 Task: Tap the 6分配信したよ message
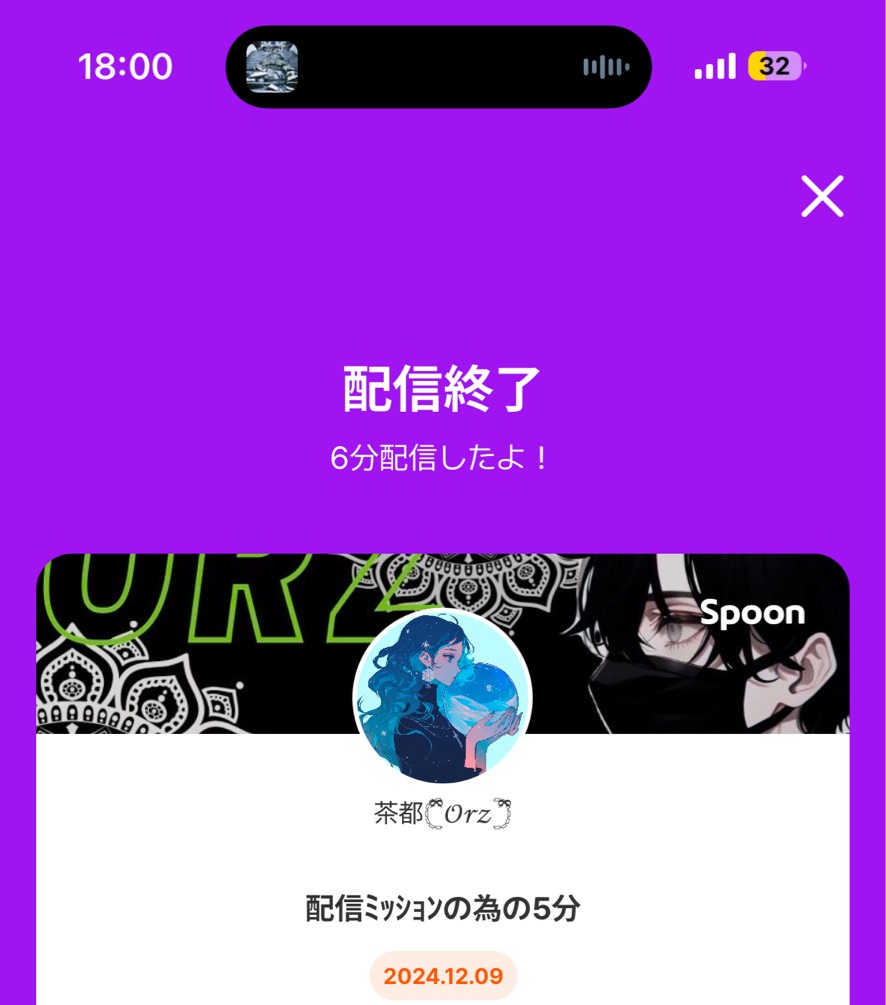point(443,458)
